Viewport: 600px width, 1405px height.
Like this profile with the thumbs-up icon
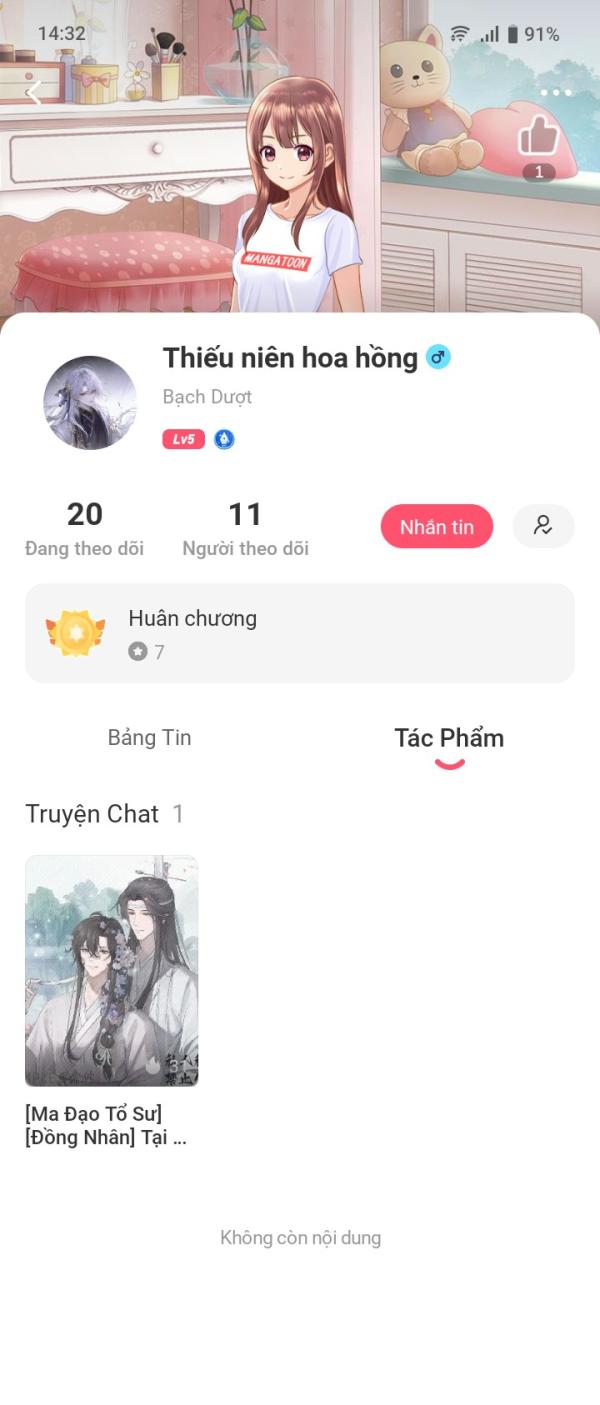click(538, 136)
